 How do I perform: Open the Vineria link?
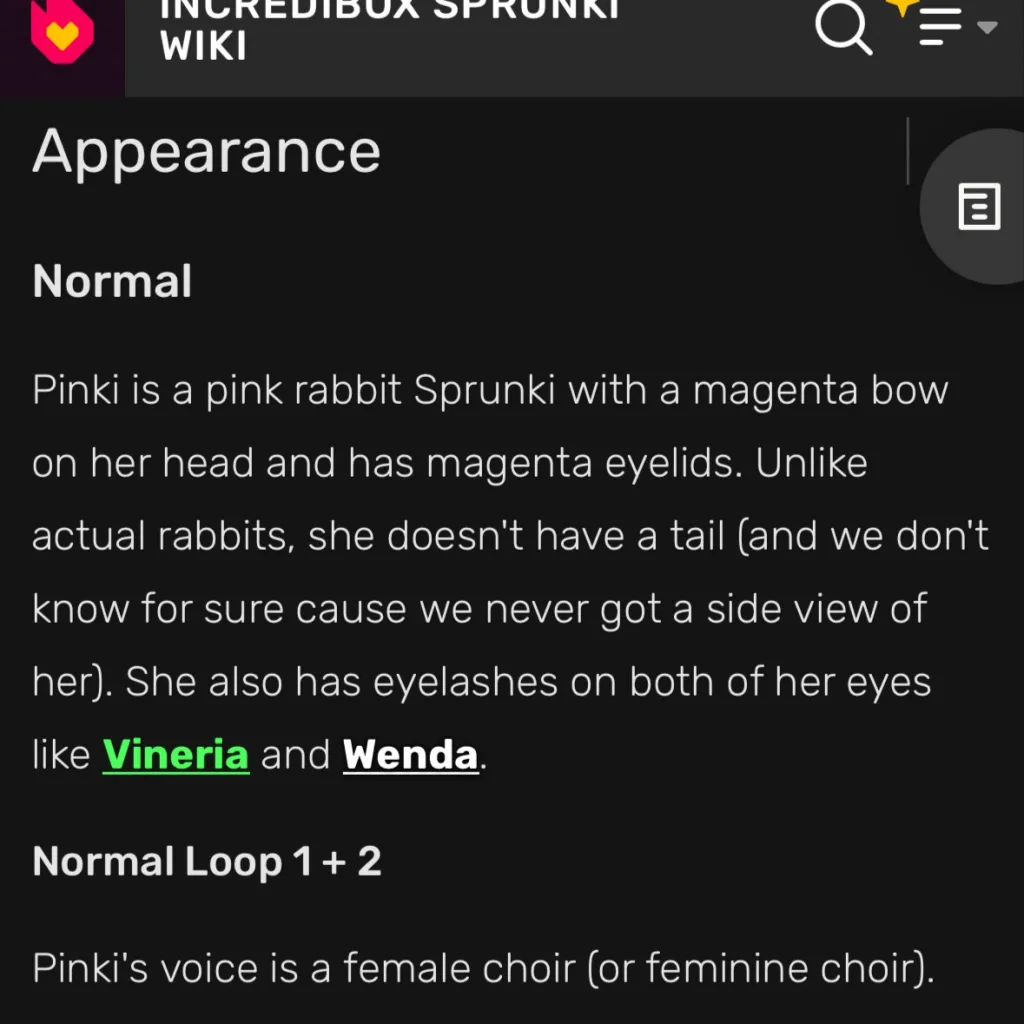pyautogui.click(x=176, y=754)
